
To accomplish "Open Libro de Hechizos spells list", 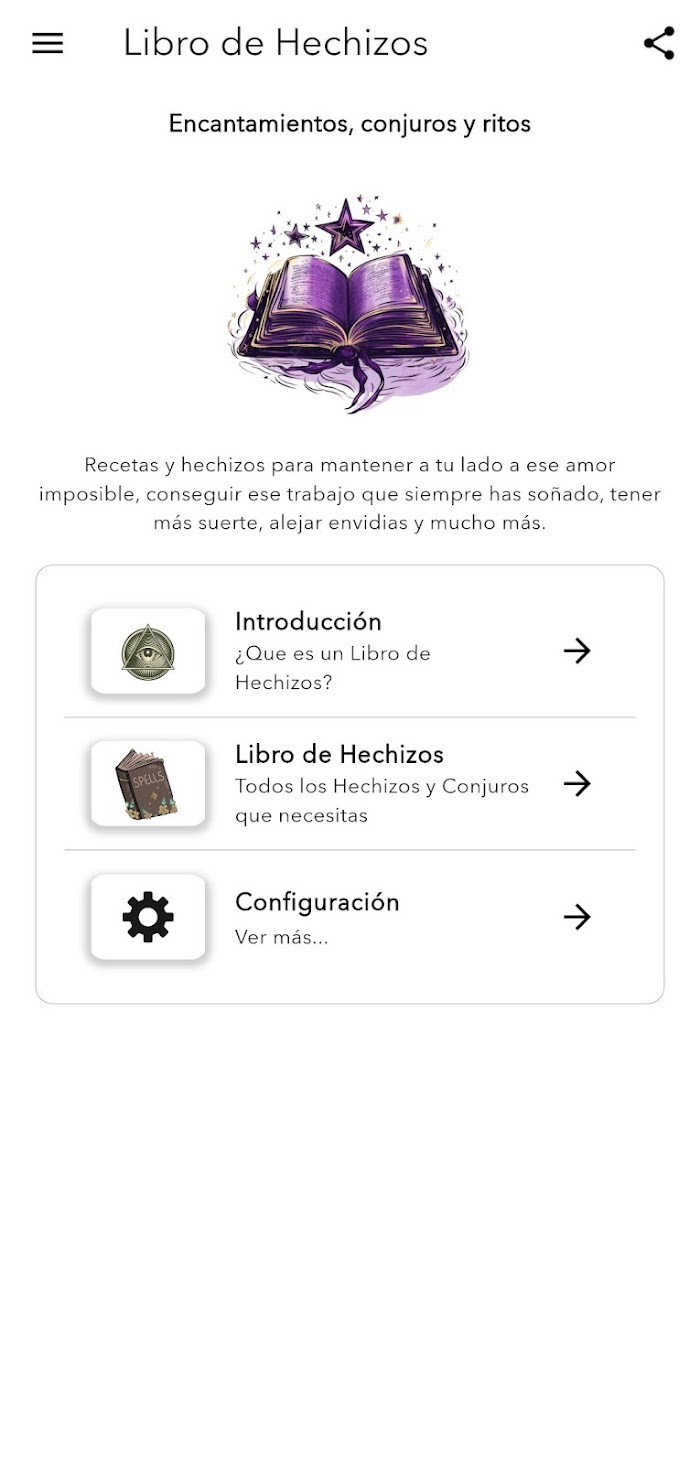I will click(x=350, y=784).
